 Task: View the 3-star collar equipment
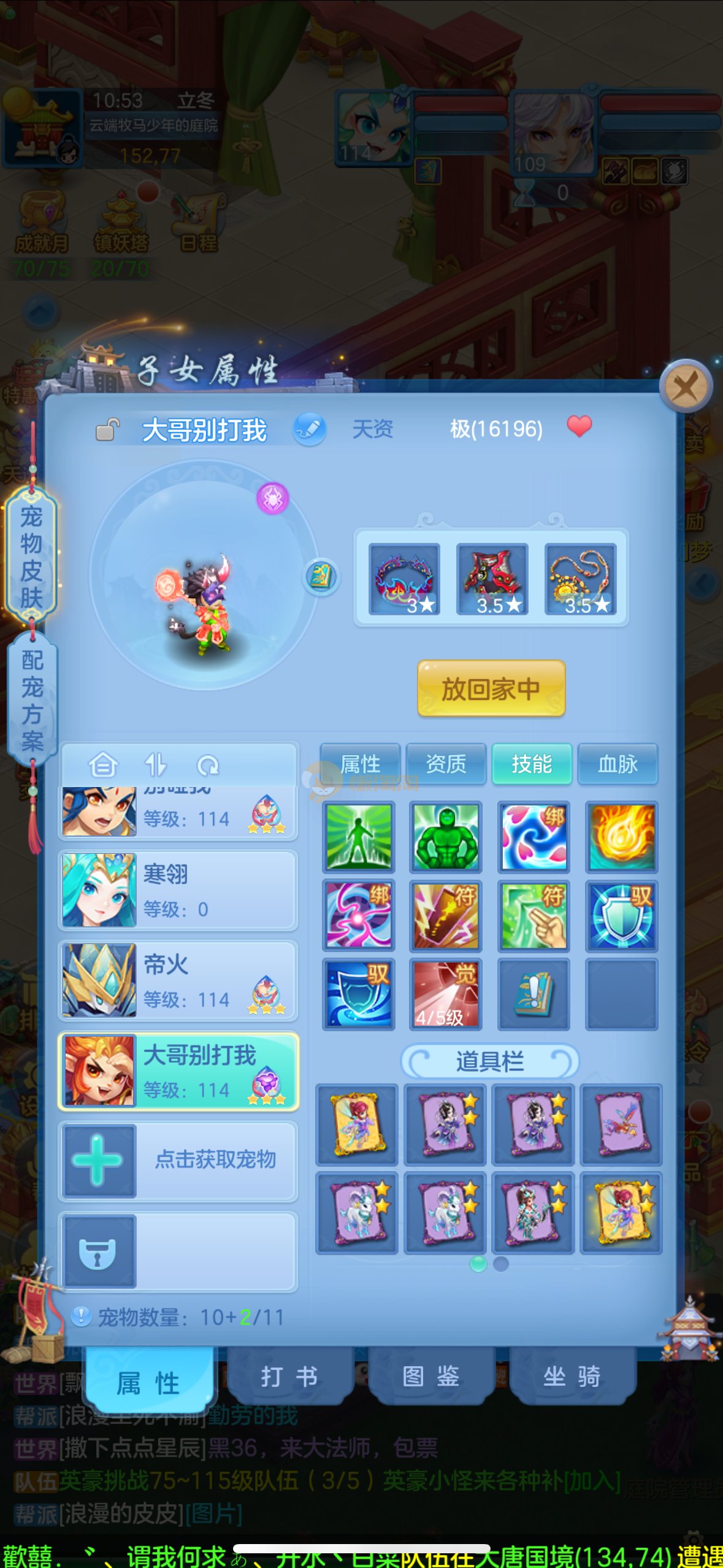coord(404,579)
